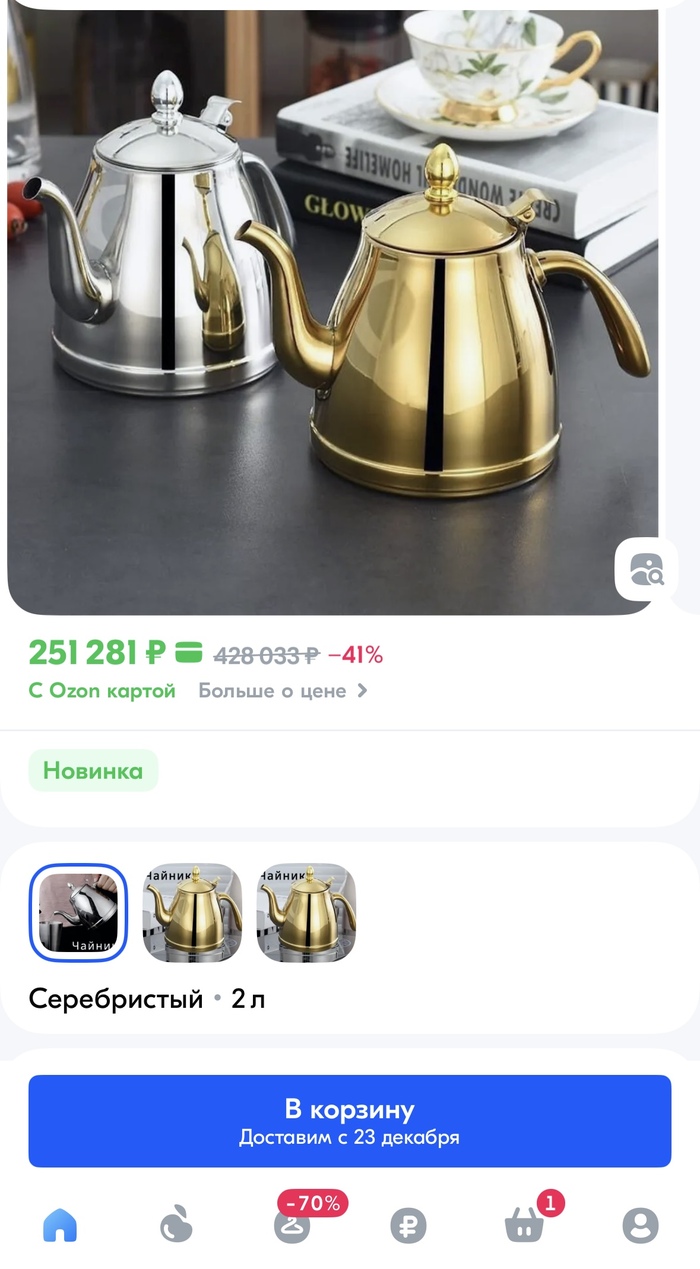The height and width of the screenshot is (1269, 700).
Task: Open "Больше о цене" price details
Action: click(282, 691)
